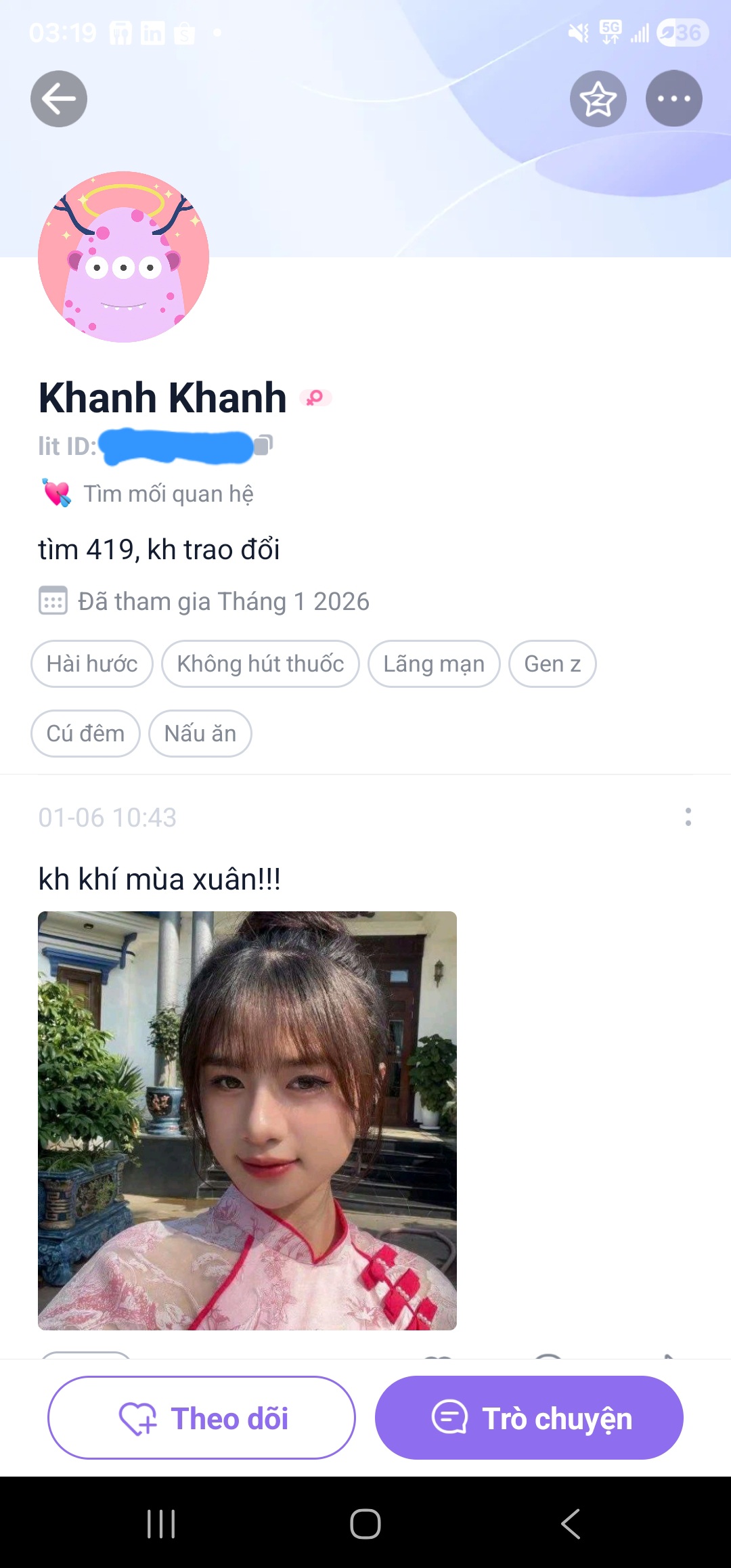Select the Cú đêm tag
Image resolution: width=731 pixels, height=1568 pixels.
point(85,734)
